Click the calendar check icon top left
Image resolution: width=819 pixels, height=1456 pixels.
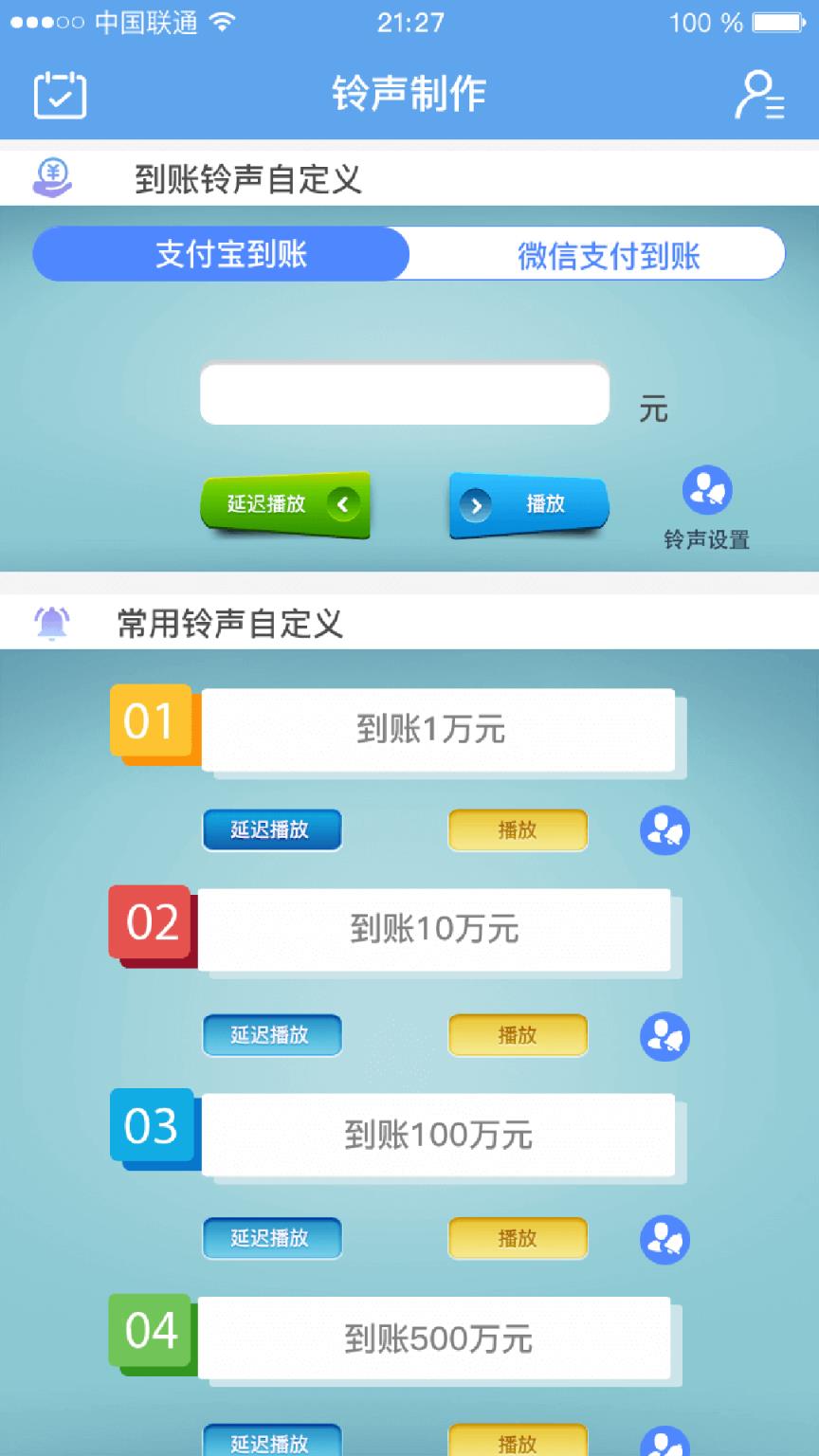tap(59, 94)
